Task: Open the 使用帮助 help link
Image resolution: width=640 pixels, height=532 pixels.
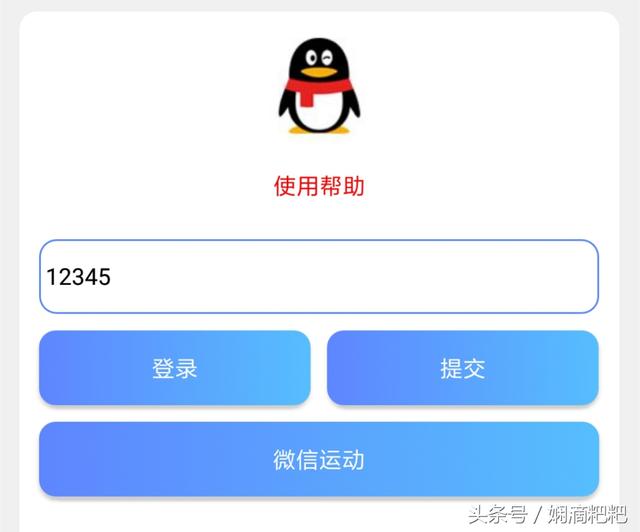Action: point(318,186)
